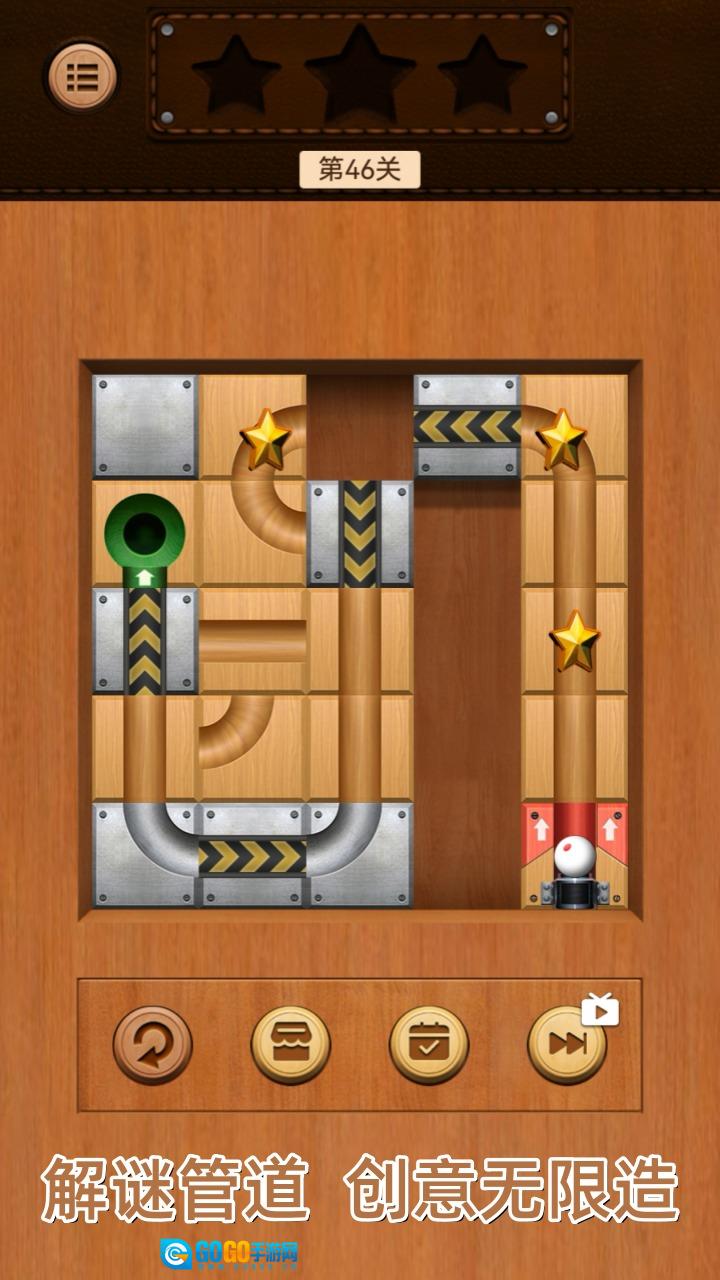Restart the current level
Screen dimensions: 720x1280
(x=152, y=1045)
